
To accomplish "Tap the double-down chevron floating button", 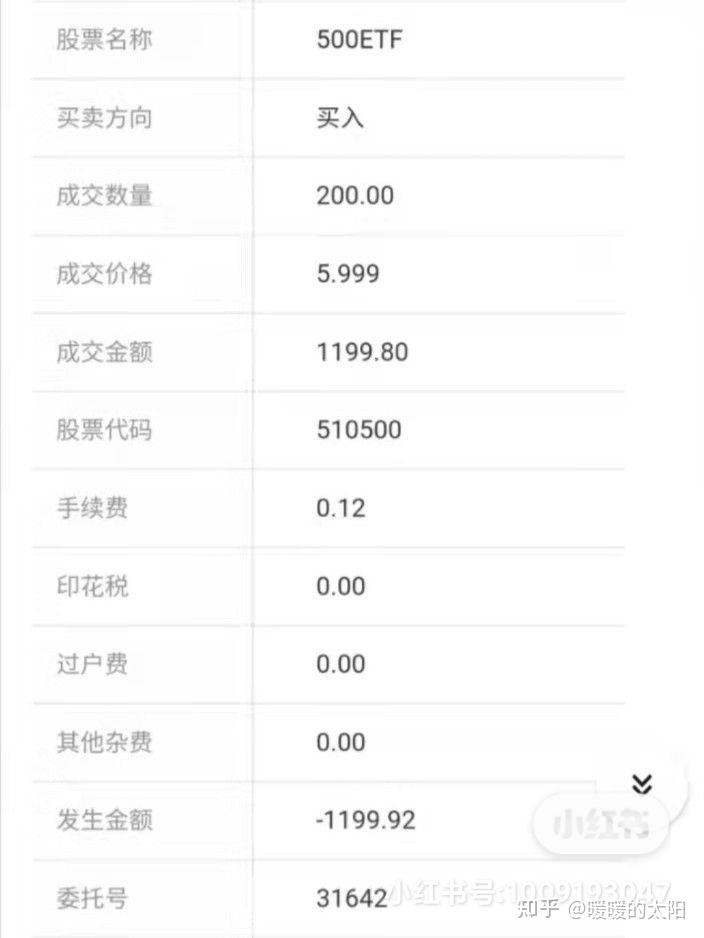I will coord(642,784).
